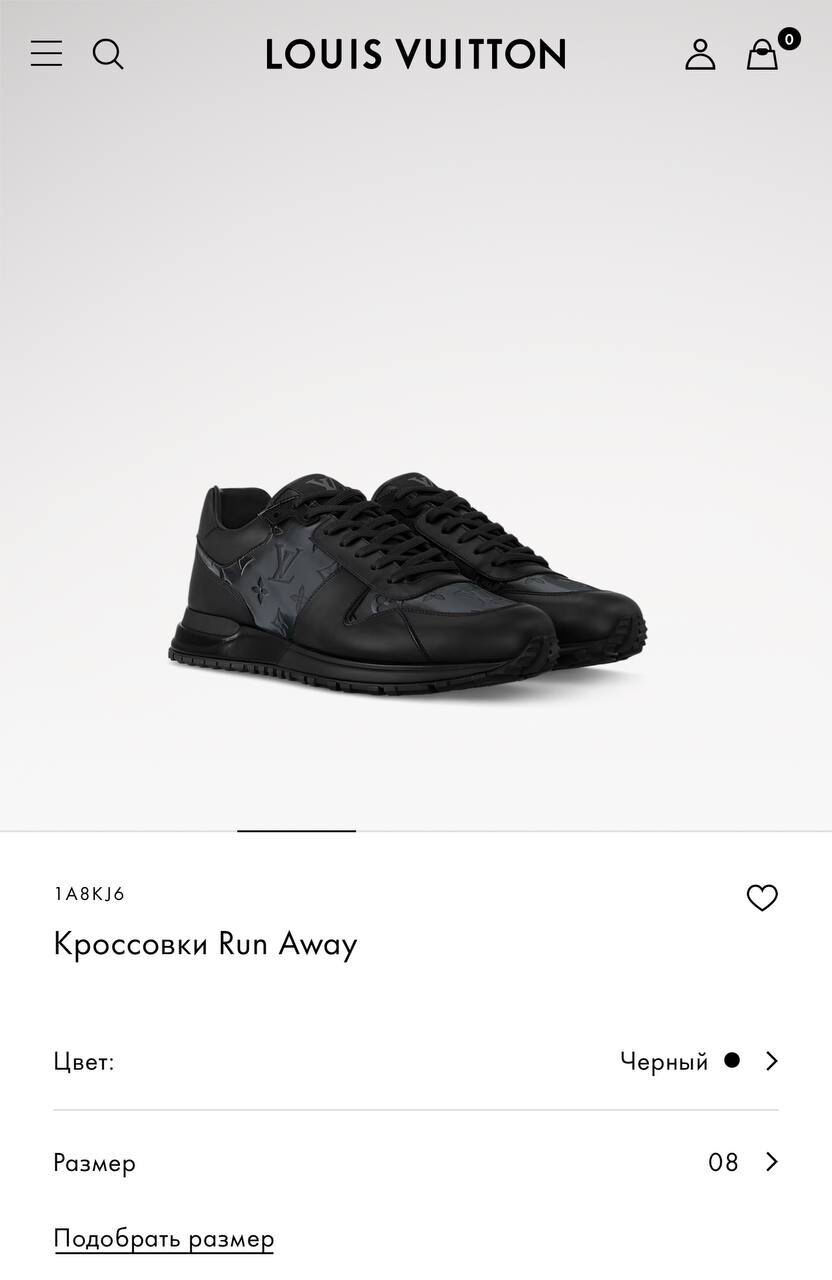Add Run Away sneakers to wishlist
Image resolution: width=832 pixels, height=1280 pixels.
pos(762,898)
